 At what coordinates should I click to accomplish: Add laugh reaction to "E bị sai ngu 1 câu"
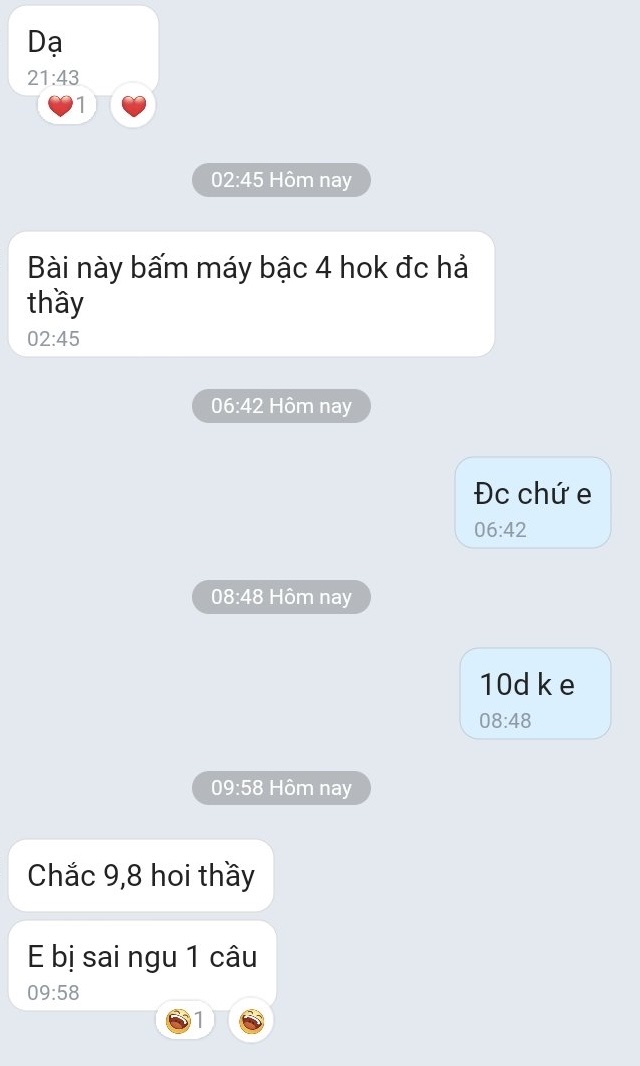pyautogui.click(x=251, y=1021)
